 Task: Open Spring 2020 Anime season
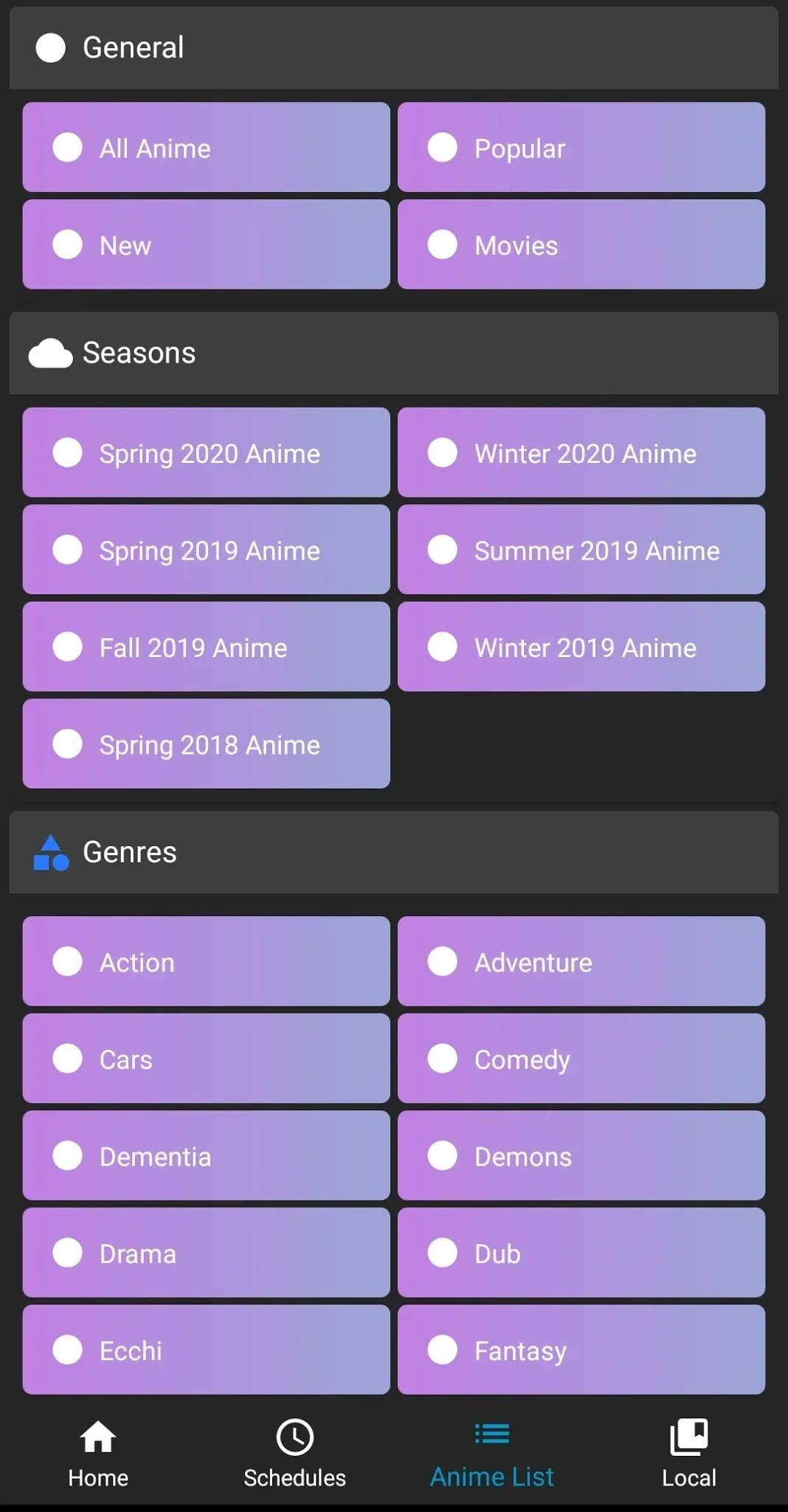206,453
